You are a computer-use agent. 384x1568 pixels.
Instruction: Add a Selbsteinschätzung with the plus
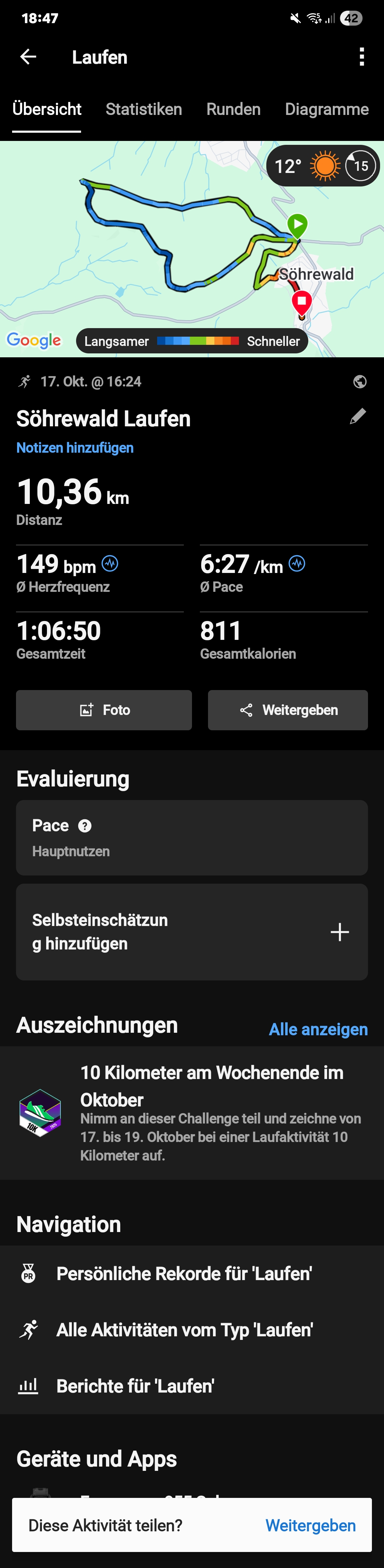pos(340,932)
